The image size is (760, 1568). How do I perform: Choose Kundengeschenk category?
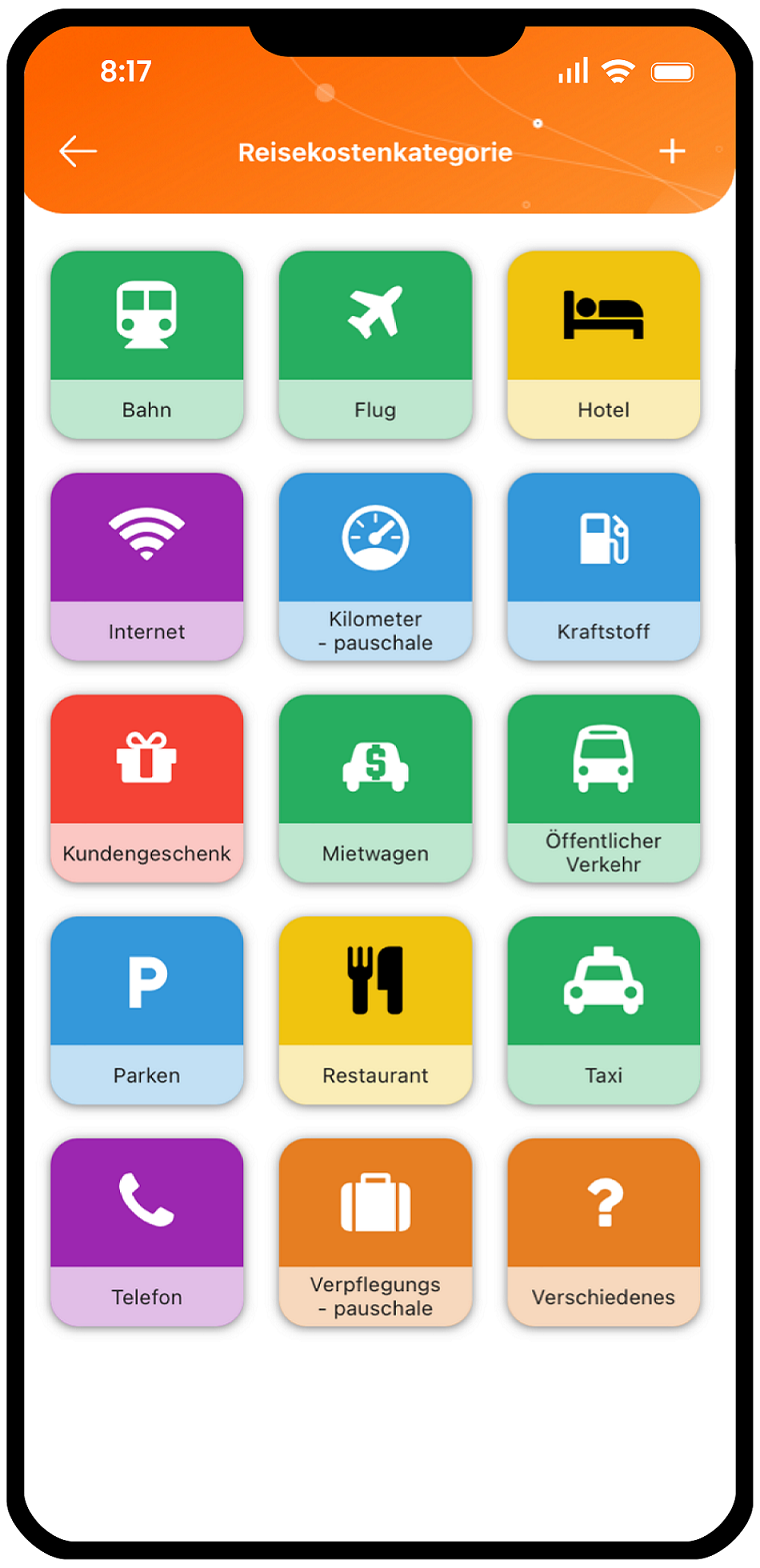click(x=147, y=788)
